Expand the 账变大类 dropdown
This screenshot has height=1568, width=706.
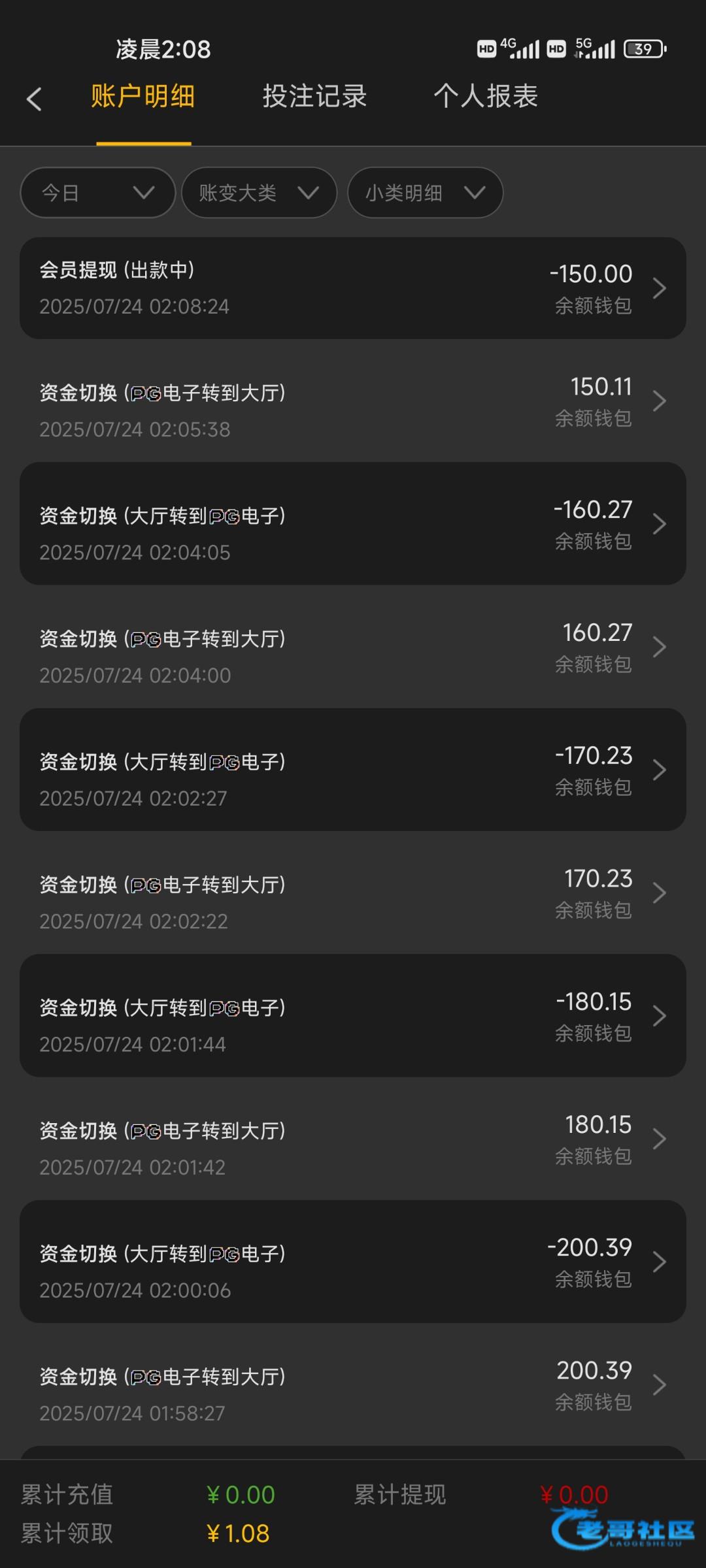(259, 193)
